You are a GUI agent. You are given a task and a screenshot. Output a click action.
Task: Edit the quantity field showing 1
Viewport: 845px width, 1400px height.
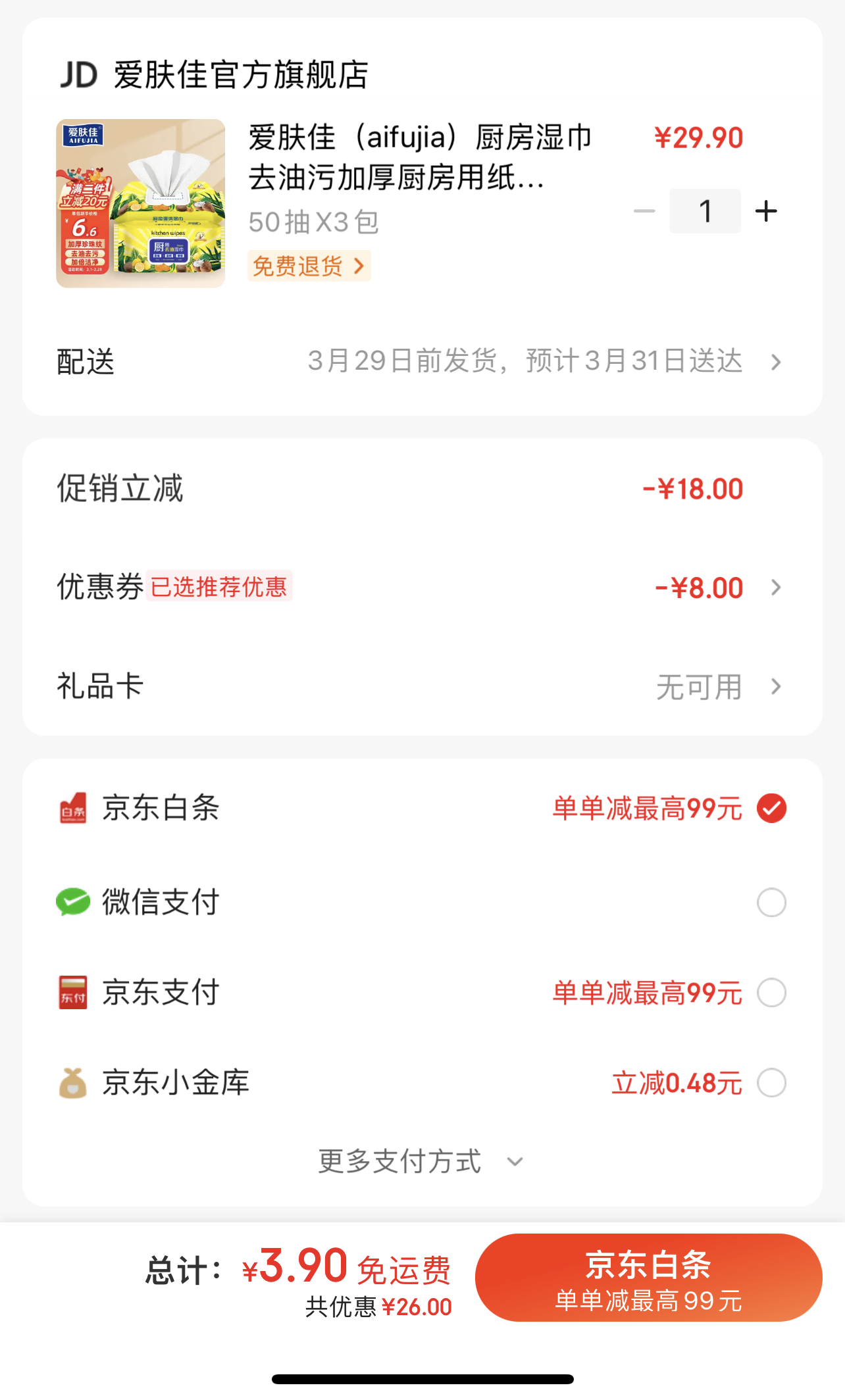705,211
